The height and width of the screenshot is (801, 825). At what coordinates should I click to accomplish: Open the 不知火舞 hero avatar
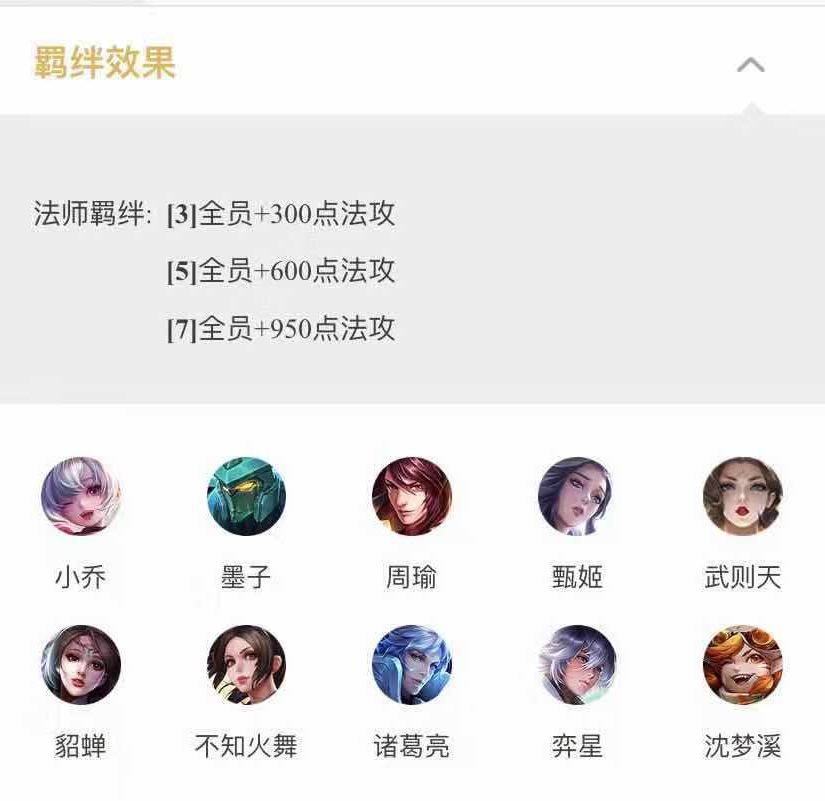pos(246,665)
